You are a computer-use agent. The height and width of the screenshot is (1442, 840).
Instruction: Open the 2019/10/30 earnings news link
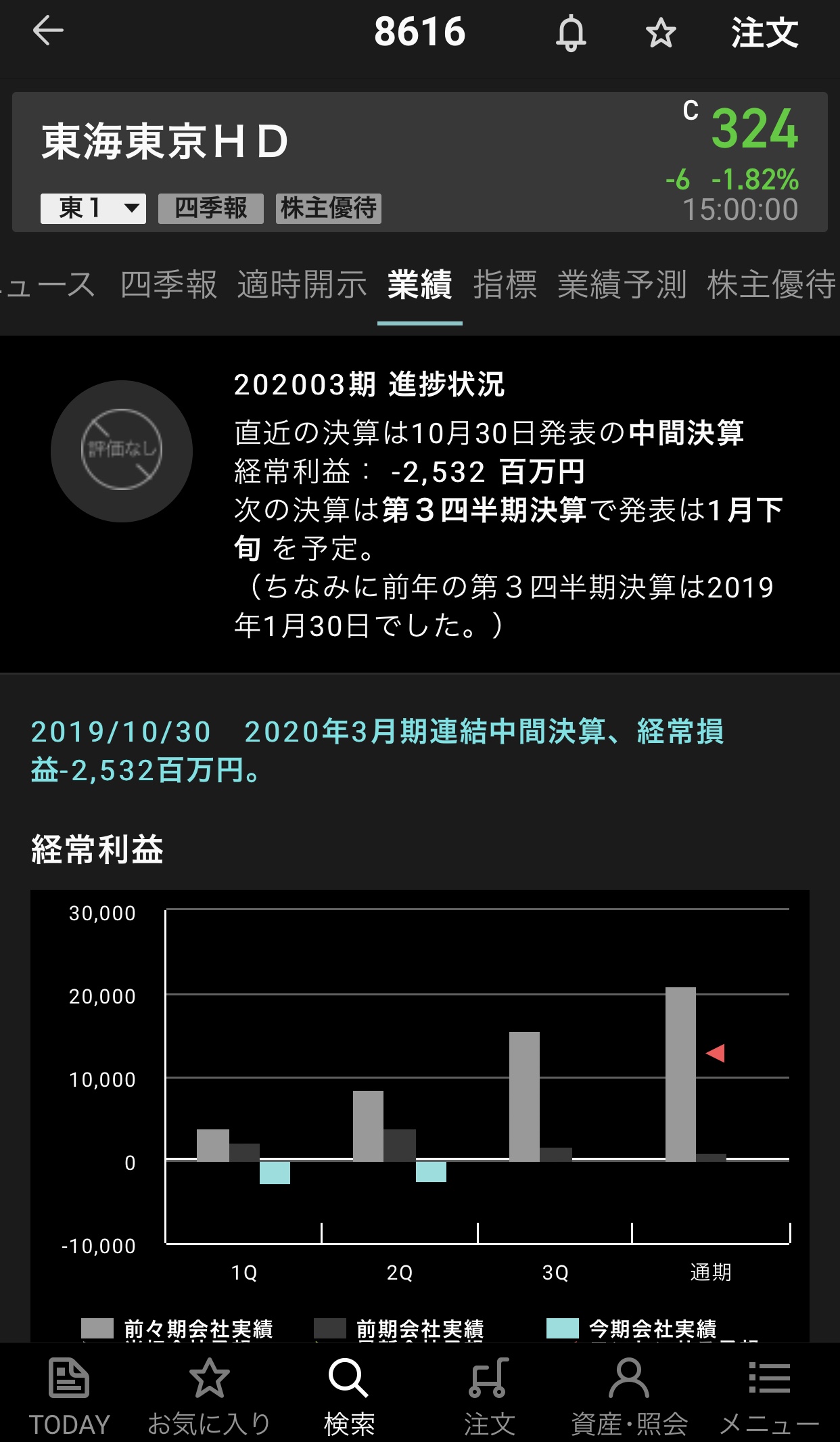377,750
